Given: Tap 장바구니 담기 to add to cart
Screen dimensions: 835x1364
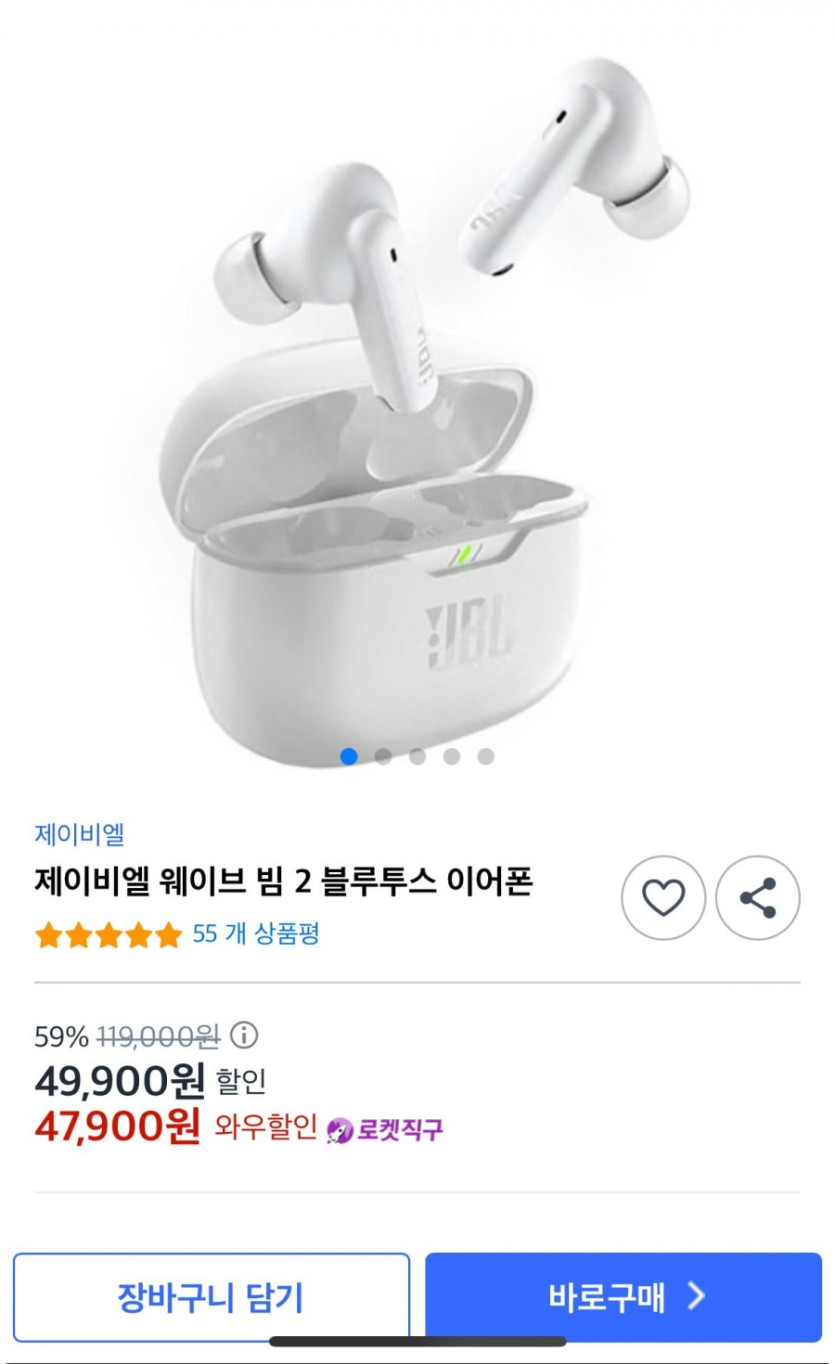Looking at the screenshot, I should click(211, 1297).
